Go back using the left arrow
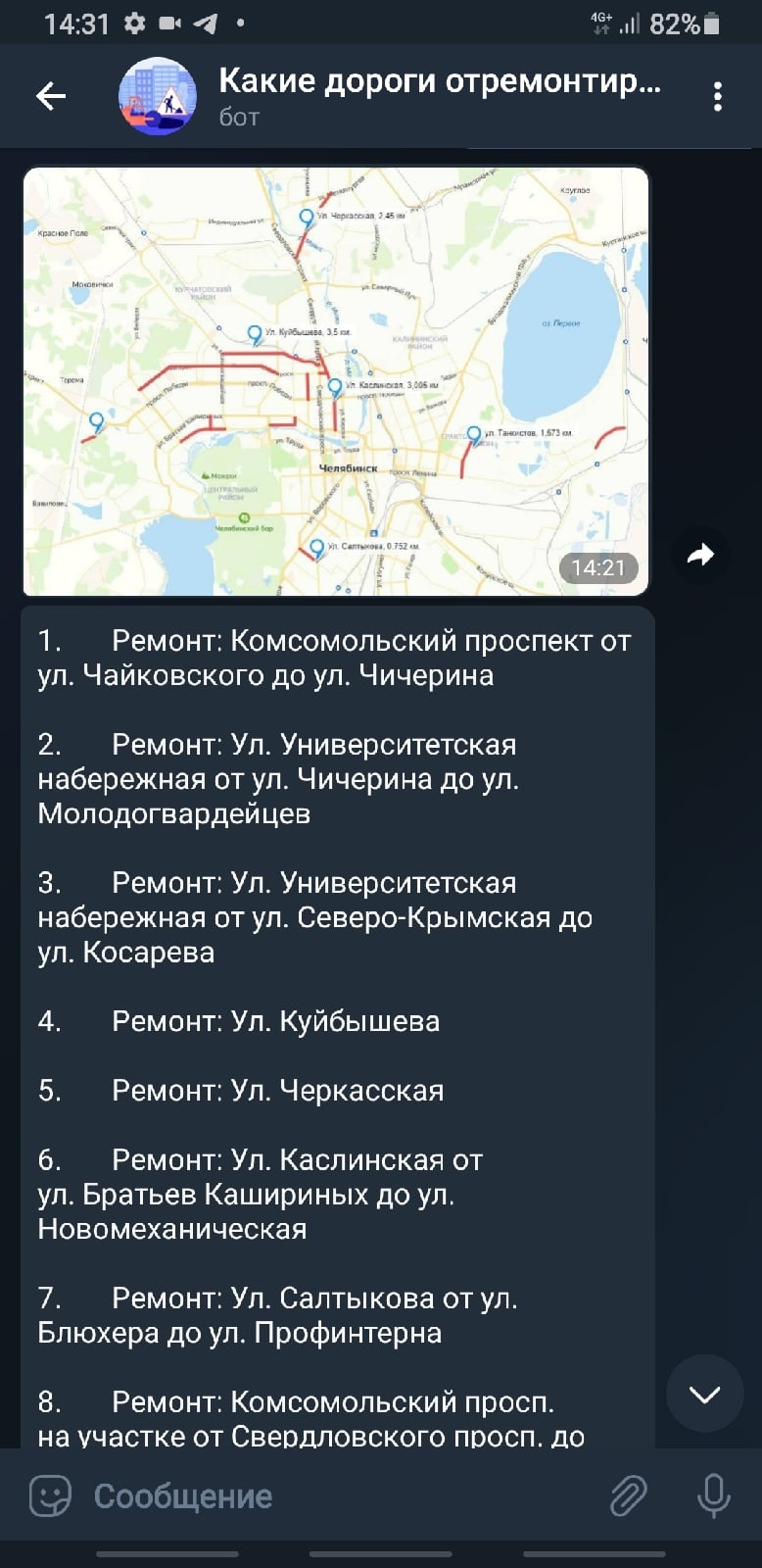The height and width of the screenshot is (1568, 762). [x=50, y=95]
